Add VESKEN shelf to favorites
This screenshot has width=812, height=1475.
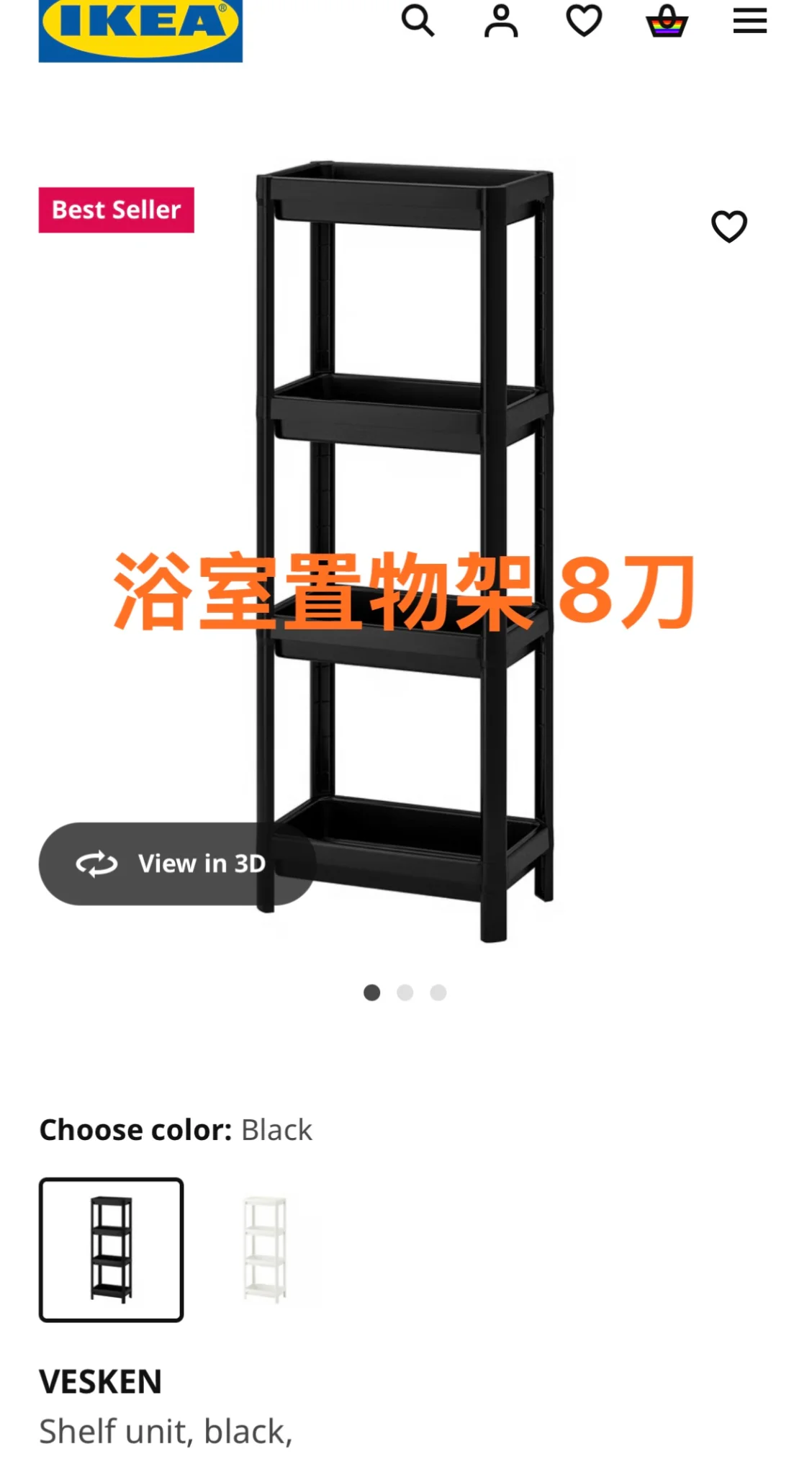pyautogui.click(x=729, y=226)
